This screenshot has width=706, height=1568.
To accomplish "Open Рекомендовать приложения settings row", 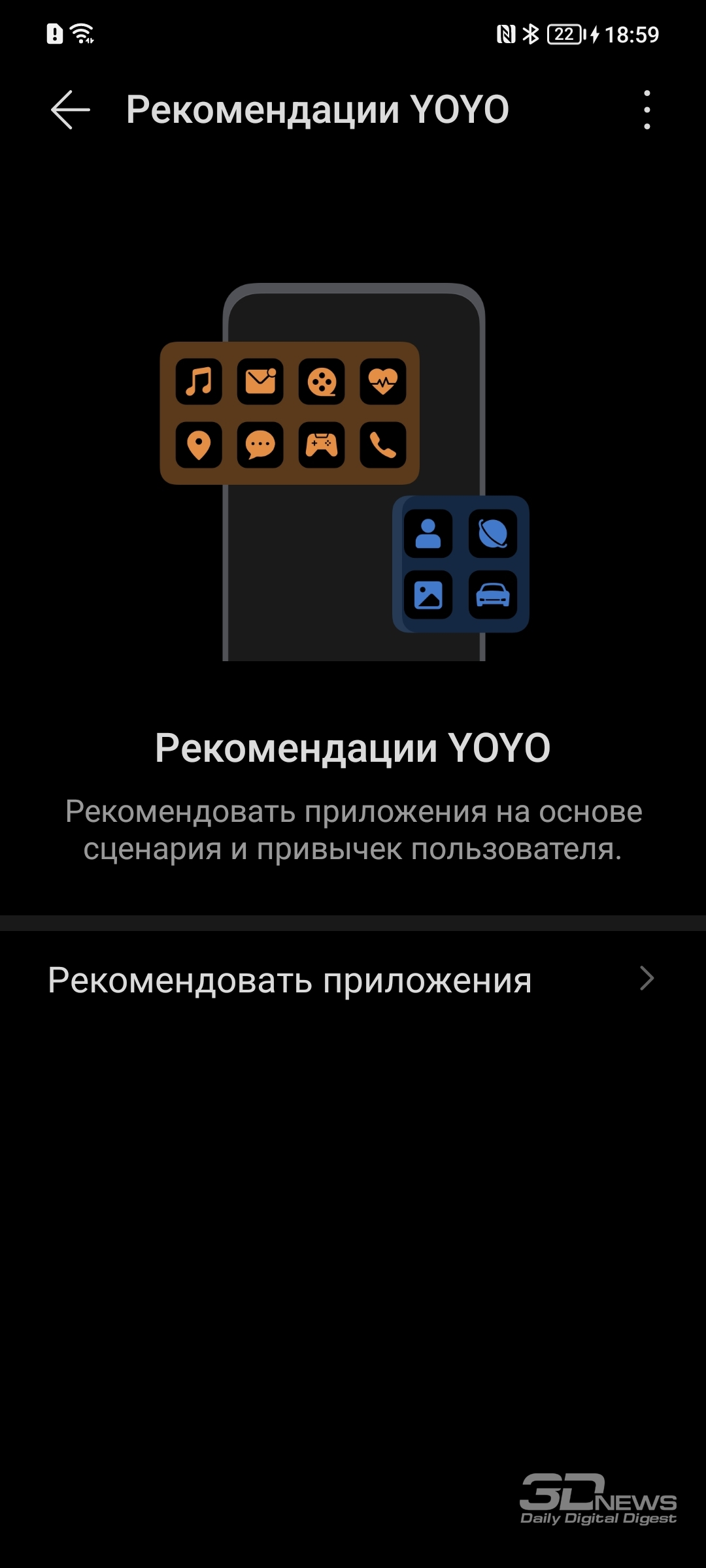I will click(x=353, y=980).
